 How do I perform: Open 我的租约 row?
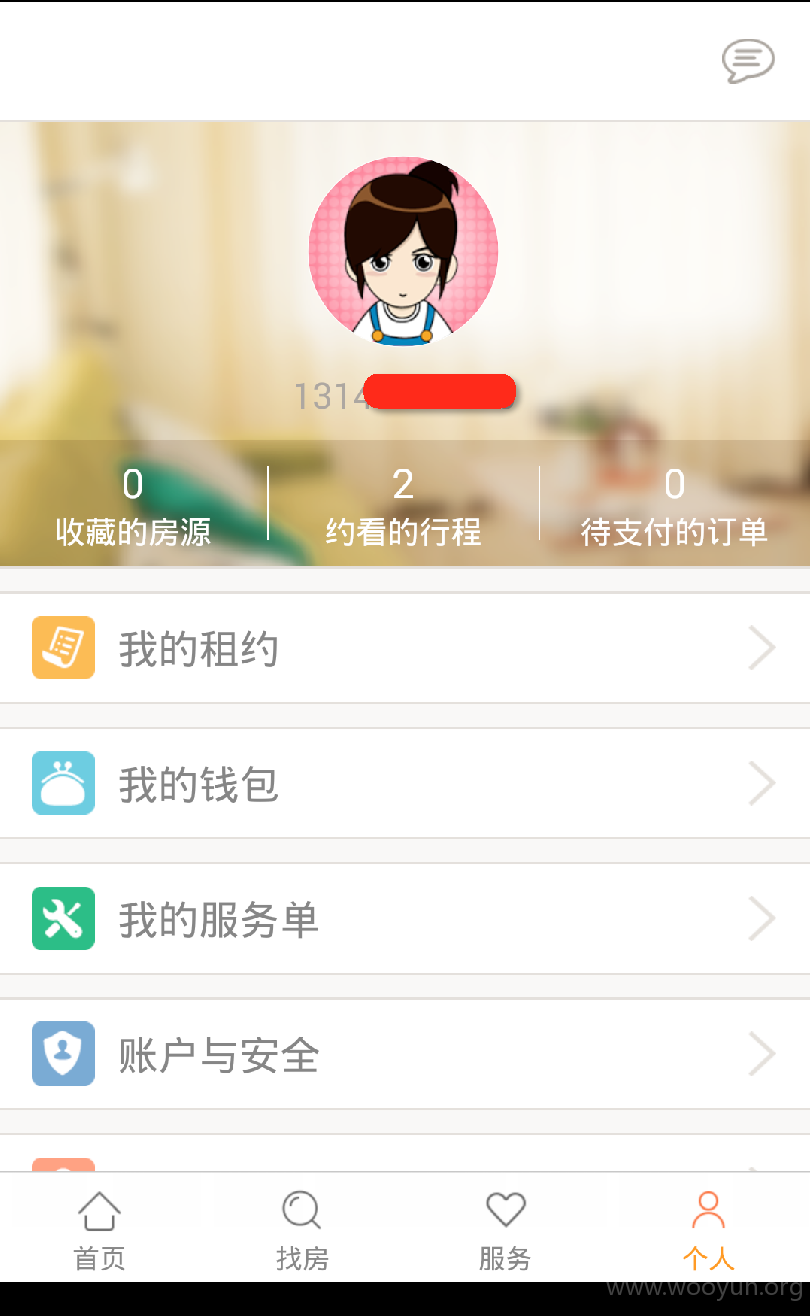(405, 648)
